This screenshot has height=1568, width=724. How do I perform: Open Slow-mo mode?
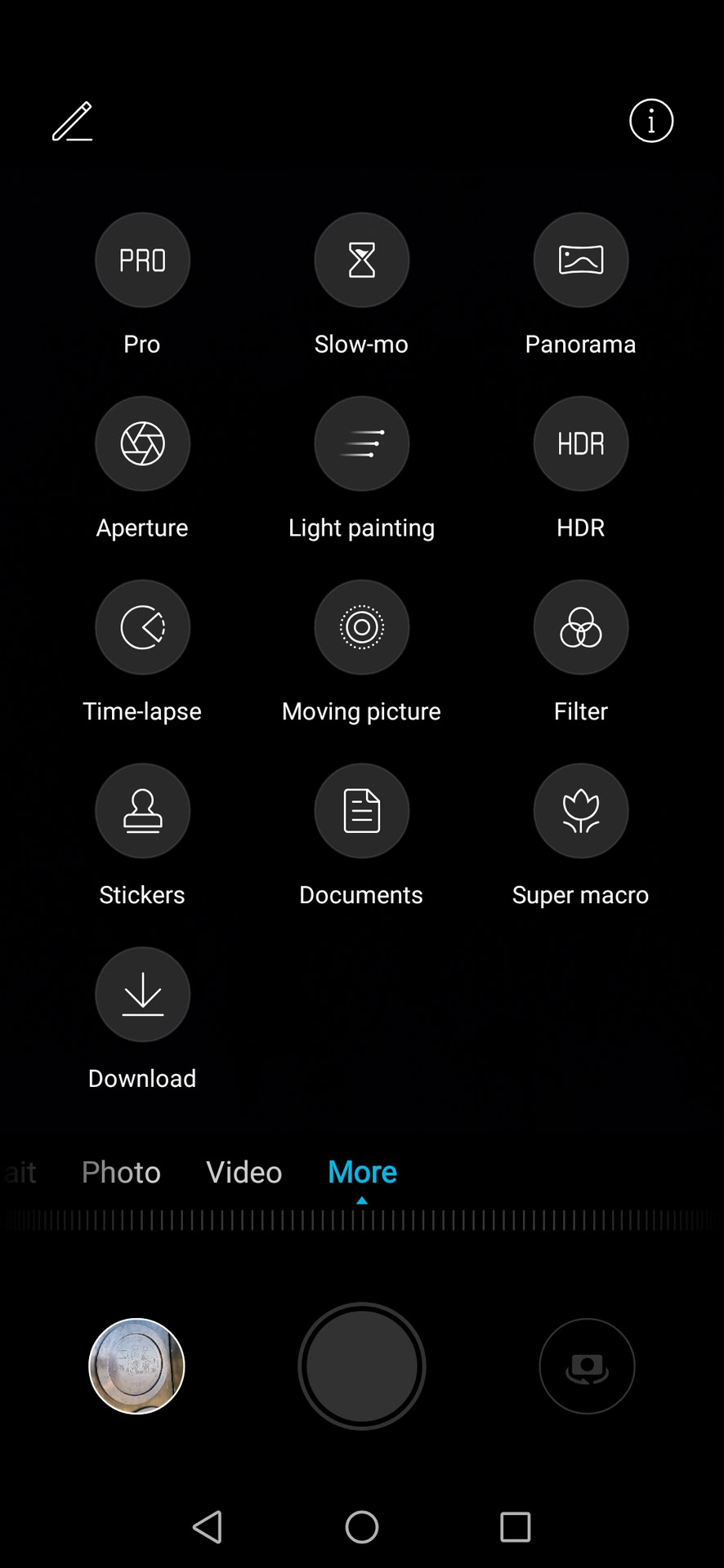click(362, 261)
